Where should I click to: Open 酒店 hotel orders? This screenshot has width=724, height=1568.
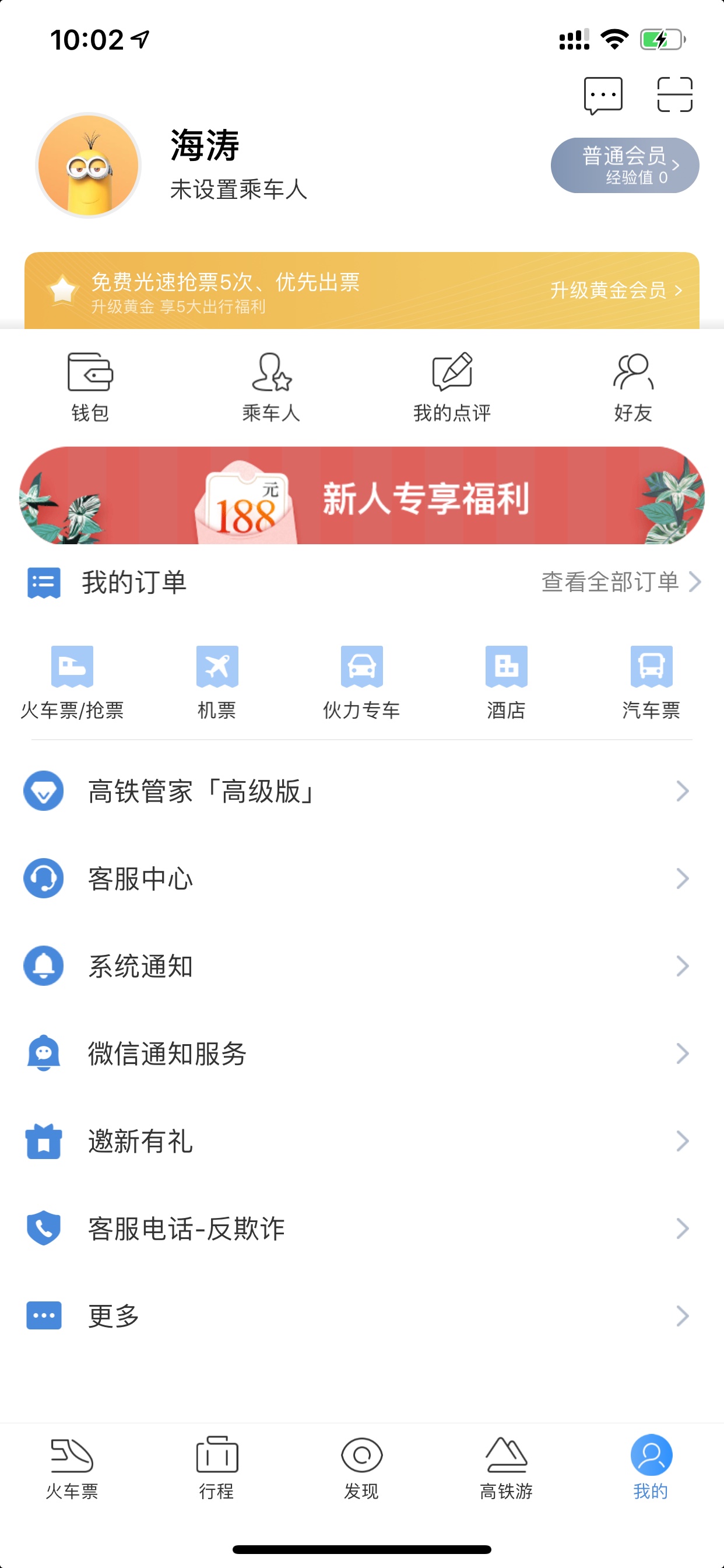tap(506, 683)
